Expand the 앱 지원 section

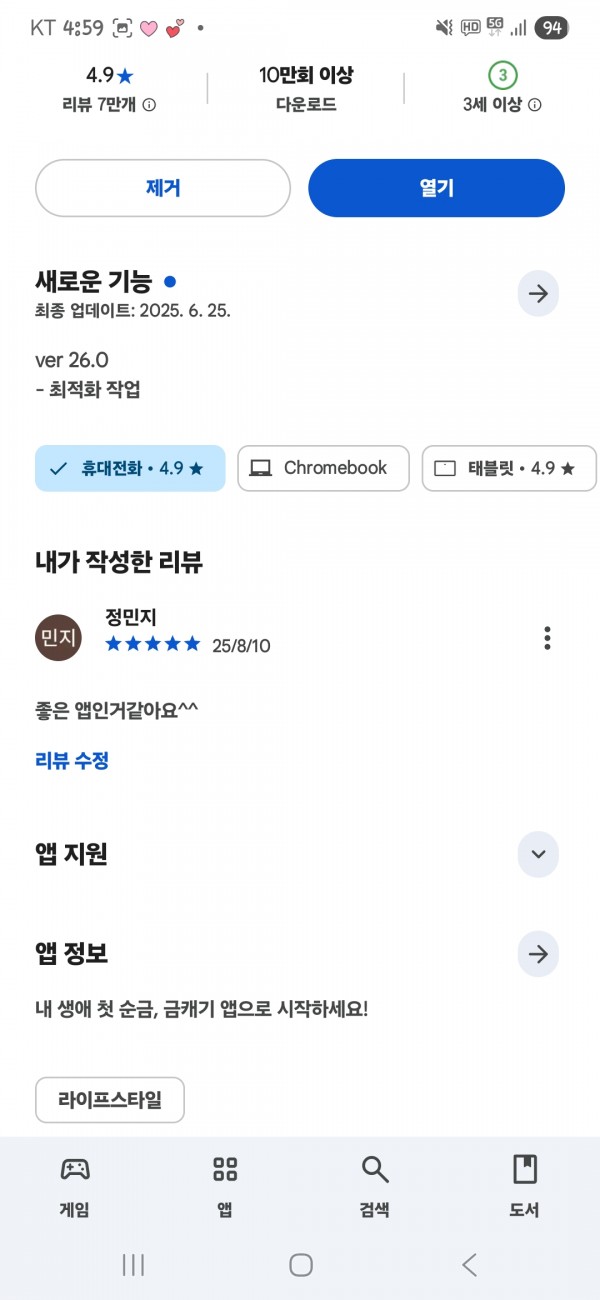click(x=538, y=854)
